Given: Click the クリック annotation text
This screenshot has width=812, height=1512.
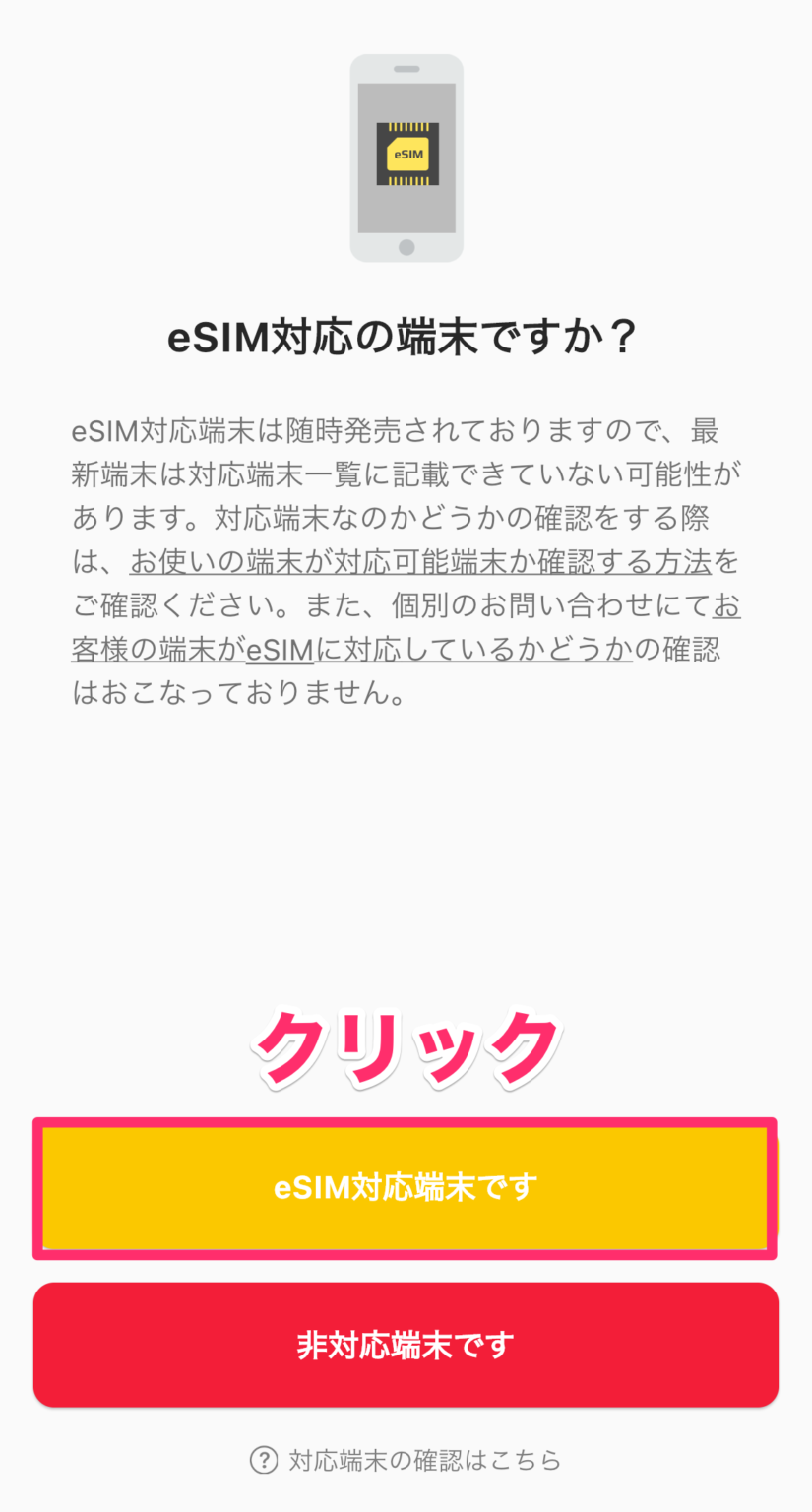Looking at the screenshot, I should [406, 1048].
